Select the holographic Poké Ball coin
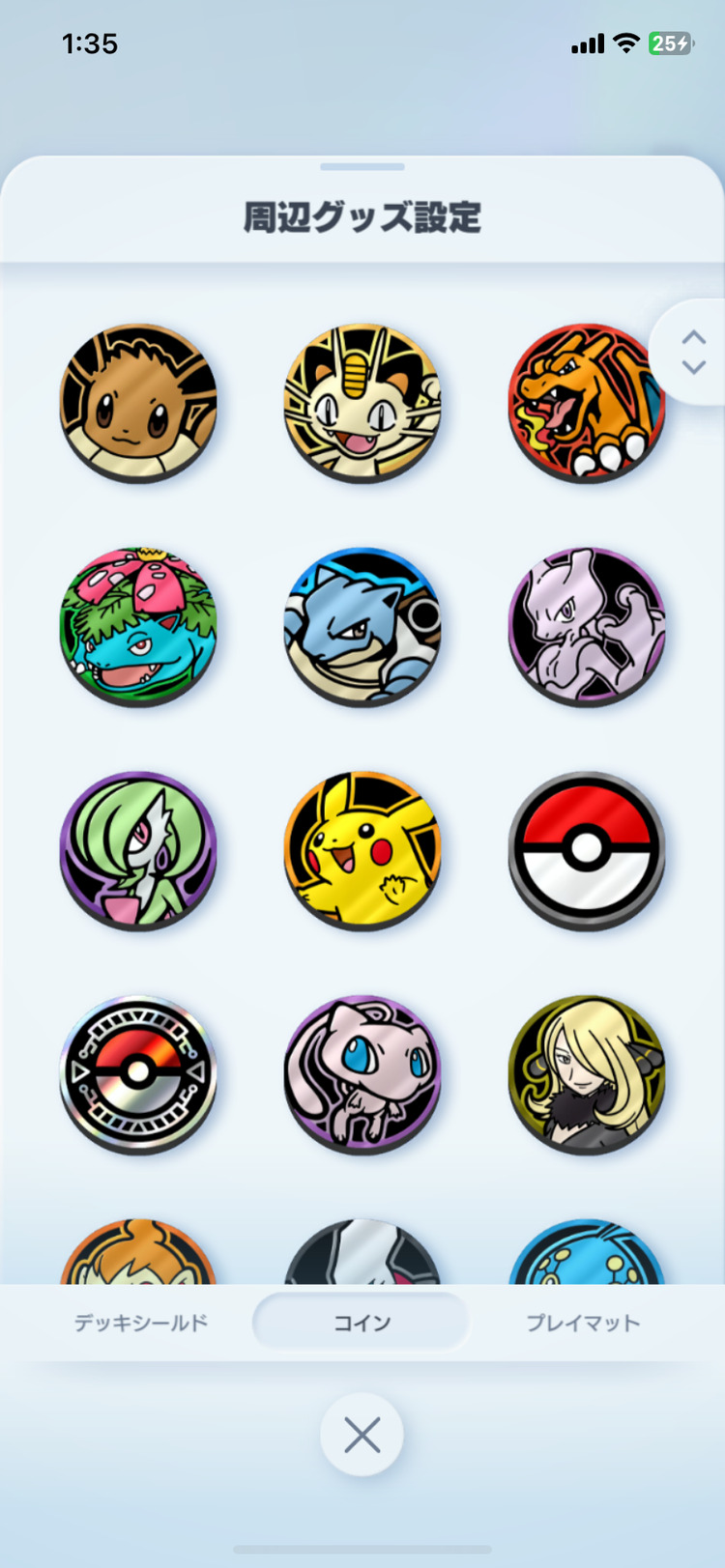725x1568 pixels. [x=138, y=1073]
